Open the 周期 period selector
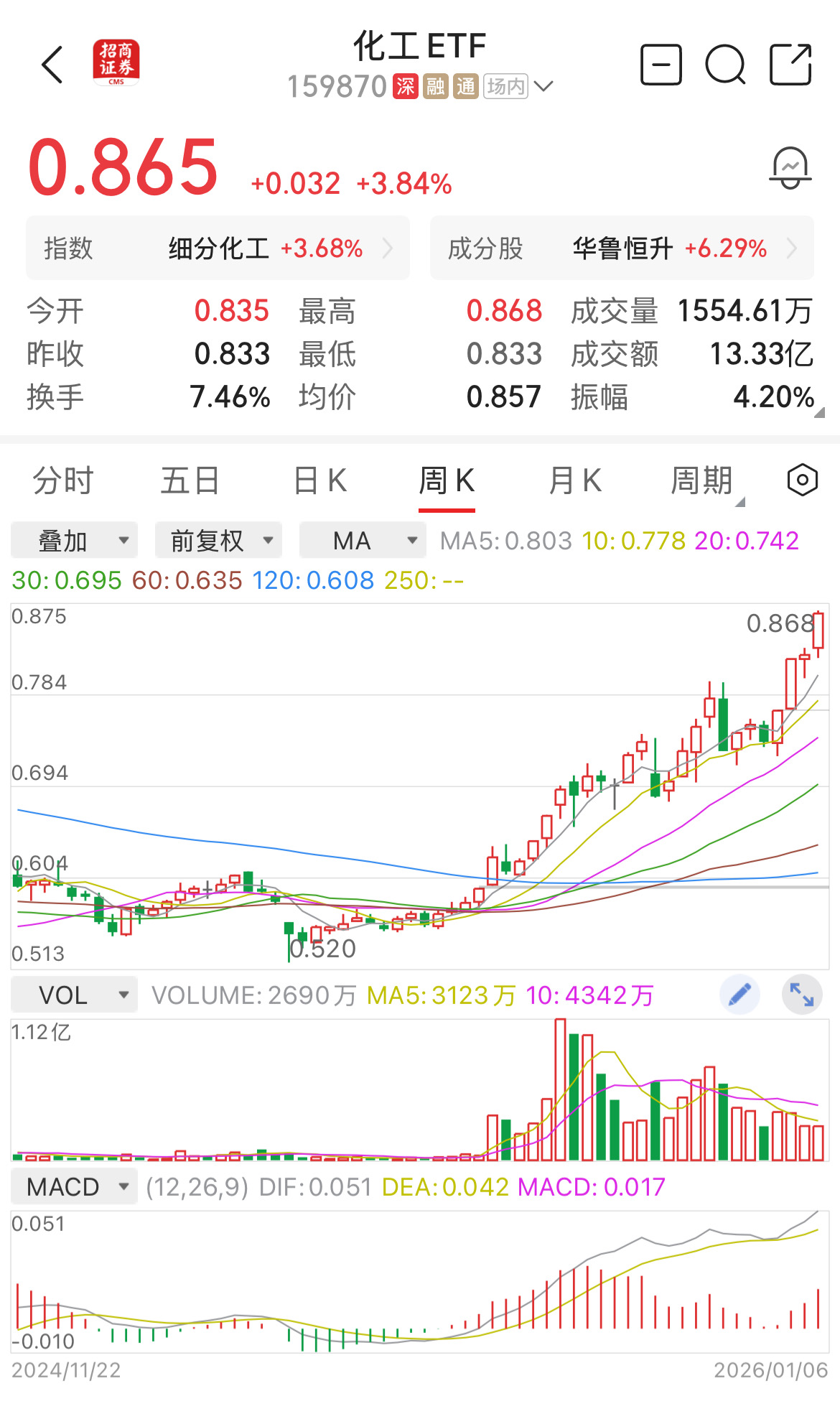Screen dimensions: 840x1404 coord(702,480)
